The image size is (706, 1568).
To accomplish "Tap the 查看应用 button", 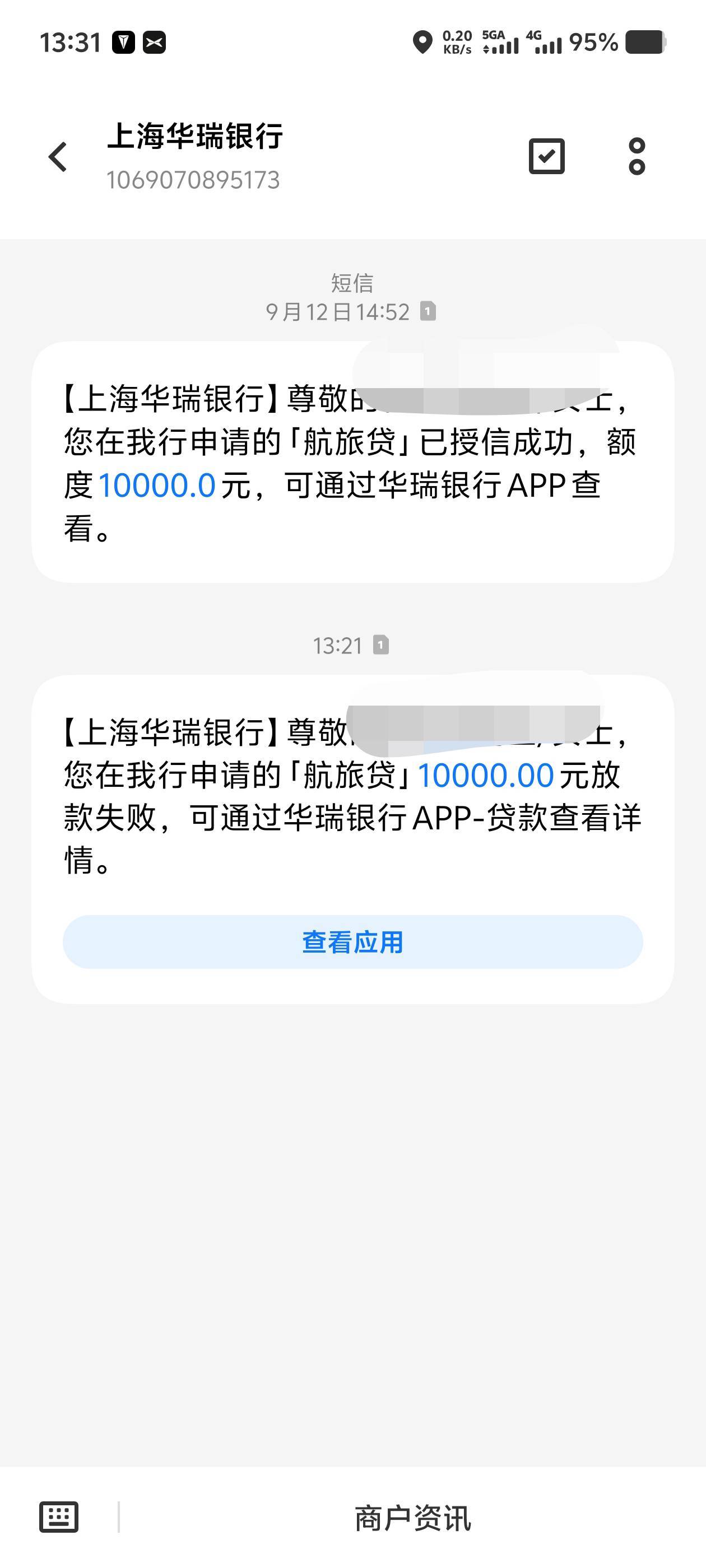I will tap(352, 942).
